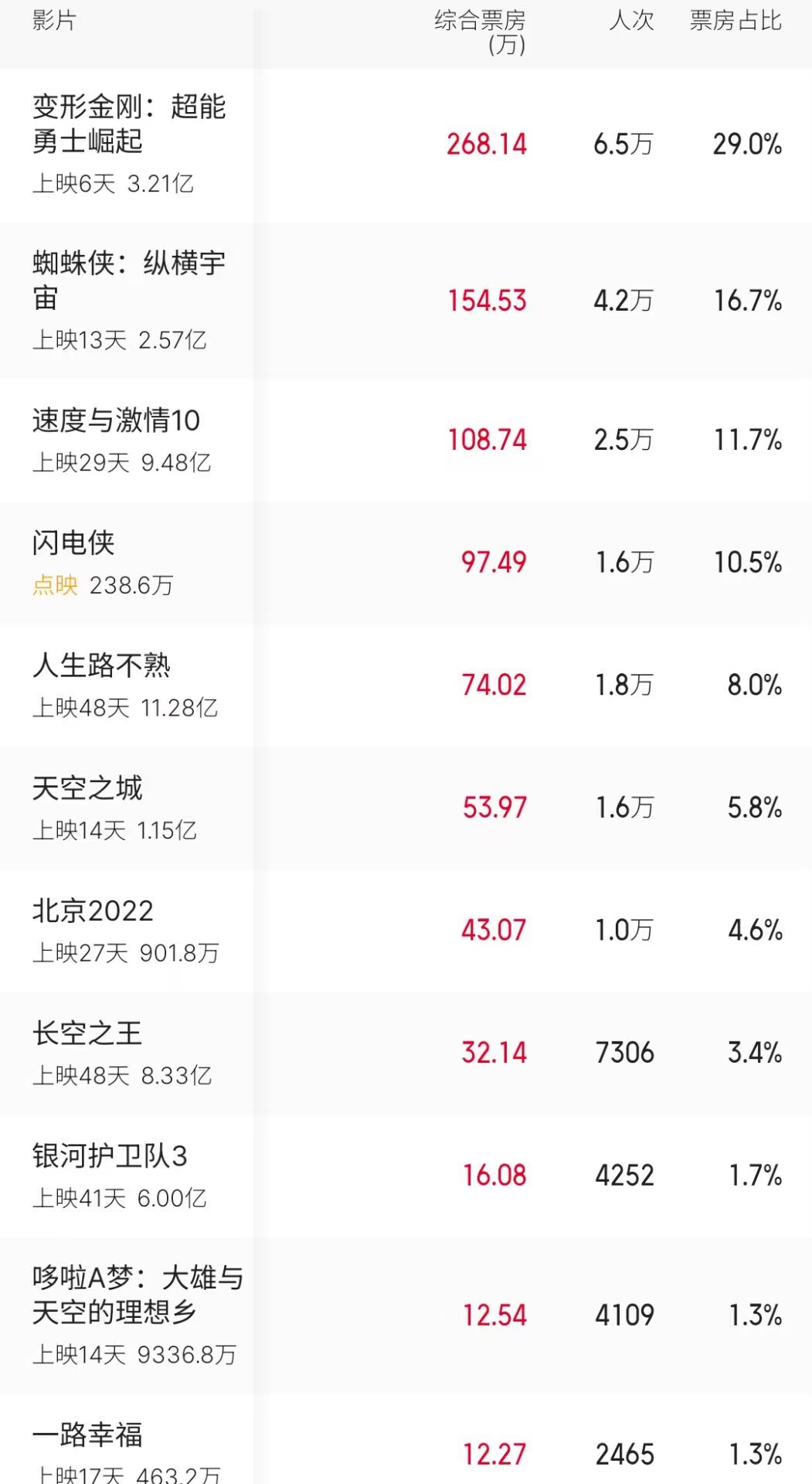
Task: Select the 人生路不熟 row
Action: click(x=101, y=666)
